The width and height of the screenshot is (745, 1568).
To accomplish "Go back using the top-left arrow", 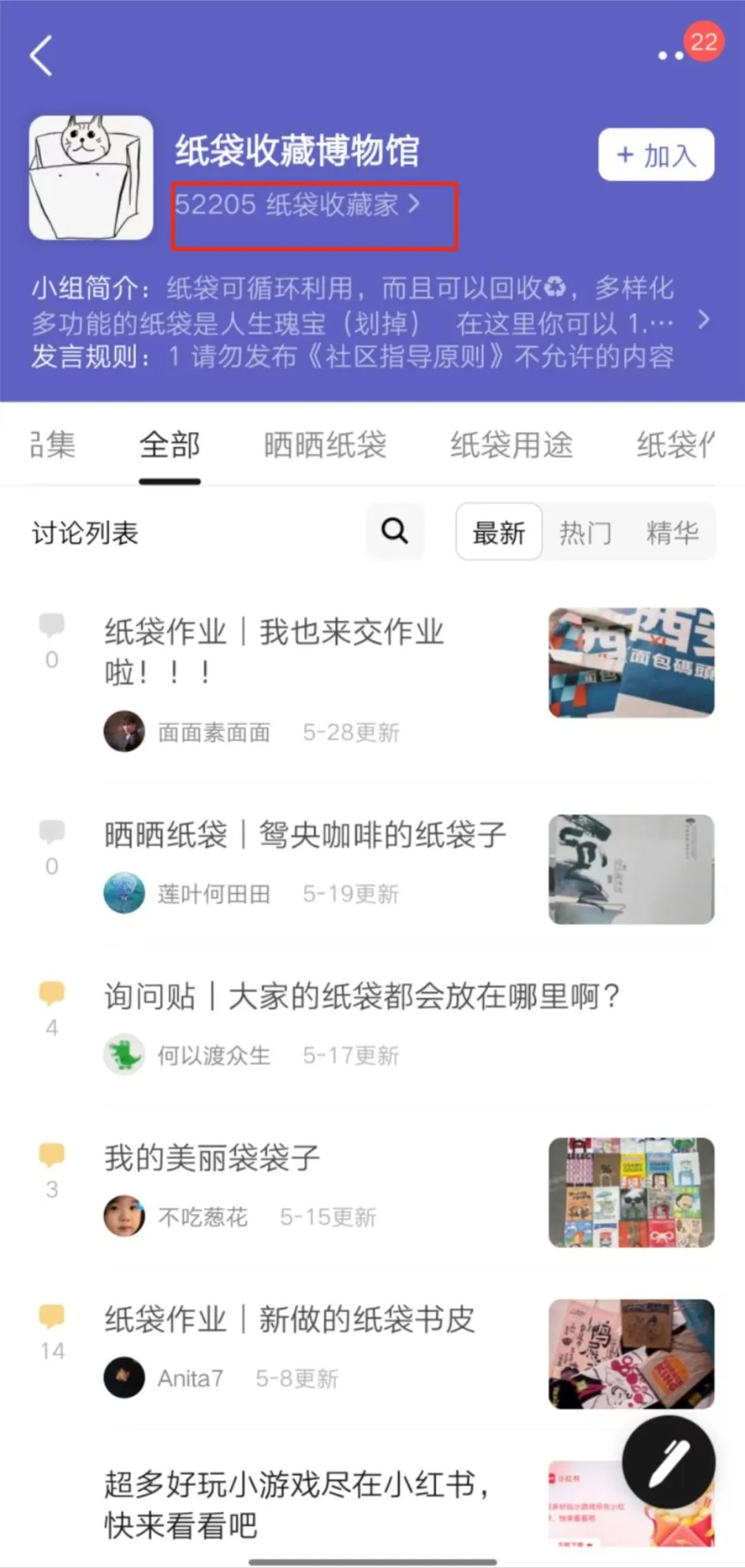I will coord(41,55).
